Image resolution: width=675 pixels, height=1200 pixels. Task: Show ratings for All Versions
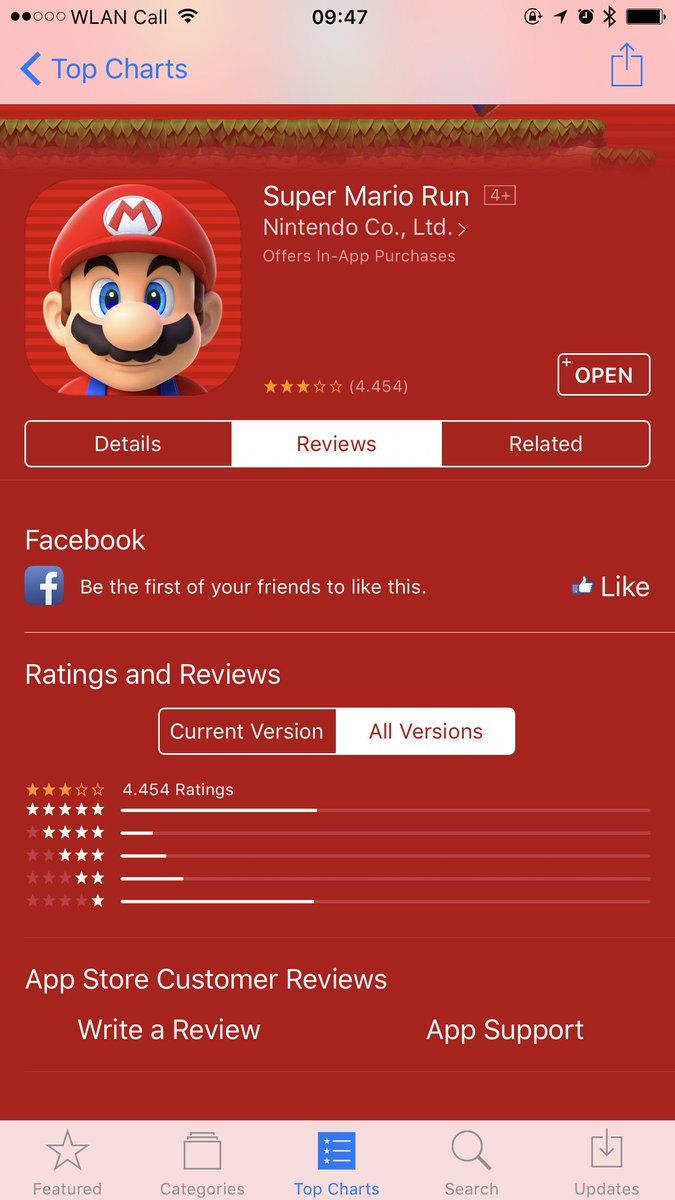pyautogui.click(x=425, y=731)
